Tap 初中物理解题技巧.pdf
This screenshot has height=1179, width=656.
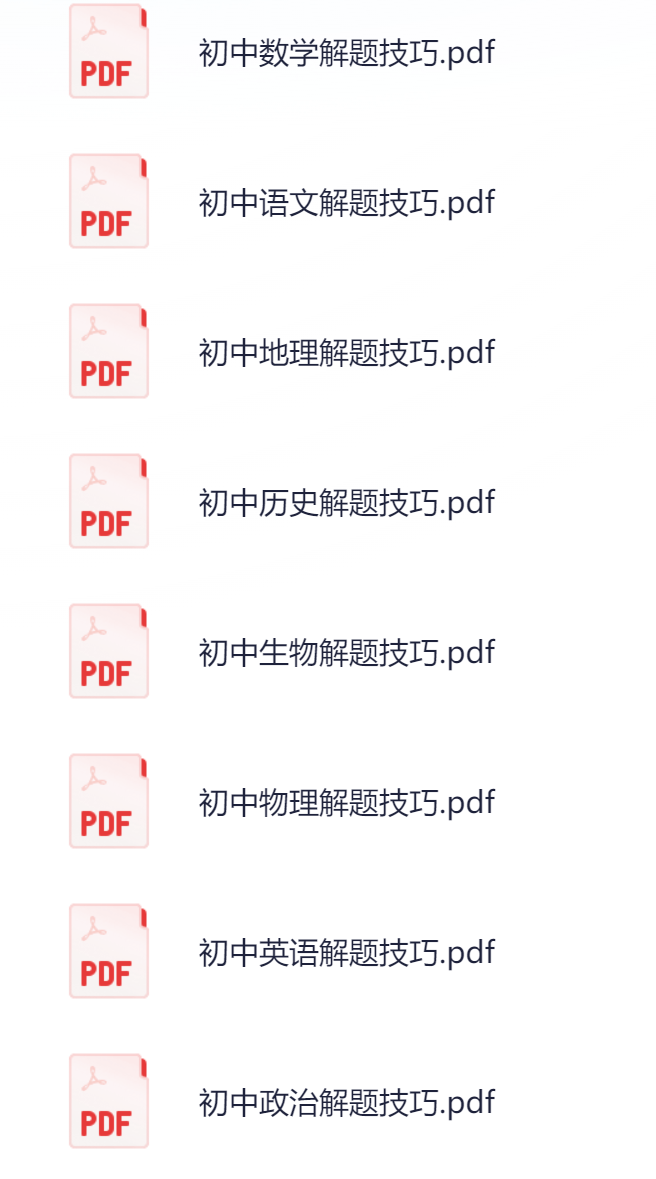tap(346, 802)
